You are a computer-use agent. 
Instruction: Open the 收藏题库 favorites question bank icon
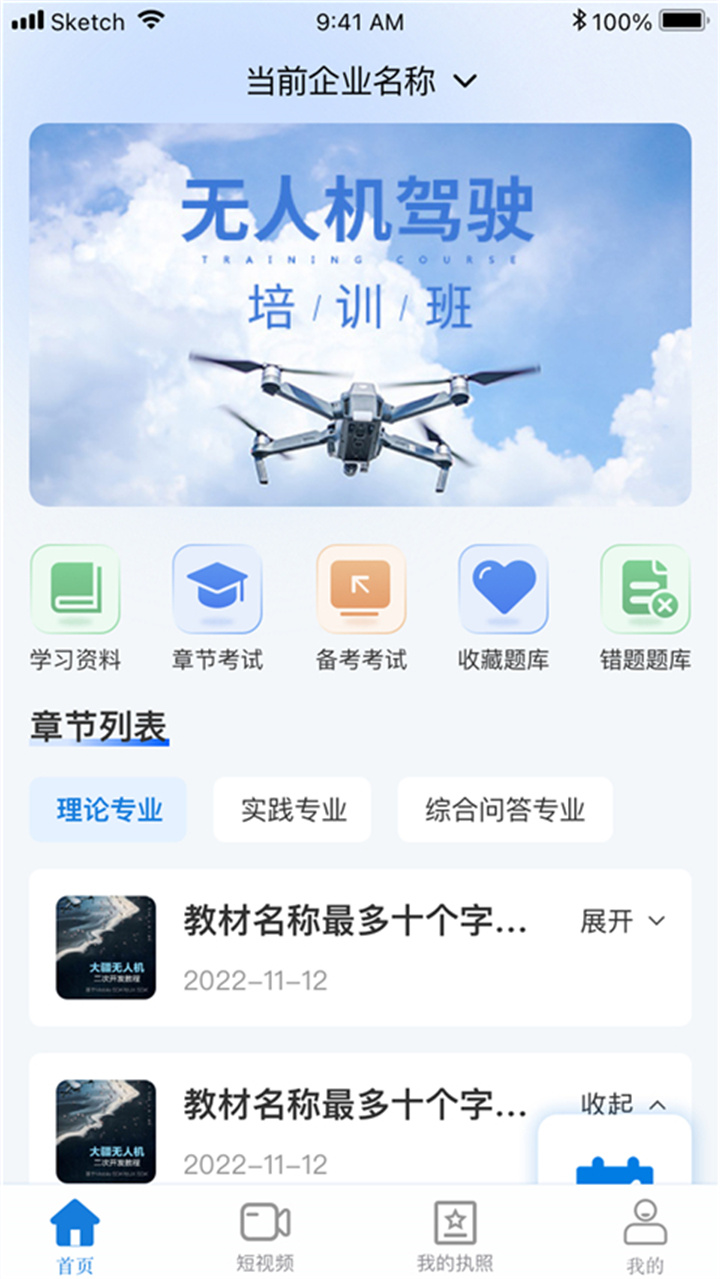[x=504, y=590]
